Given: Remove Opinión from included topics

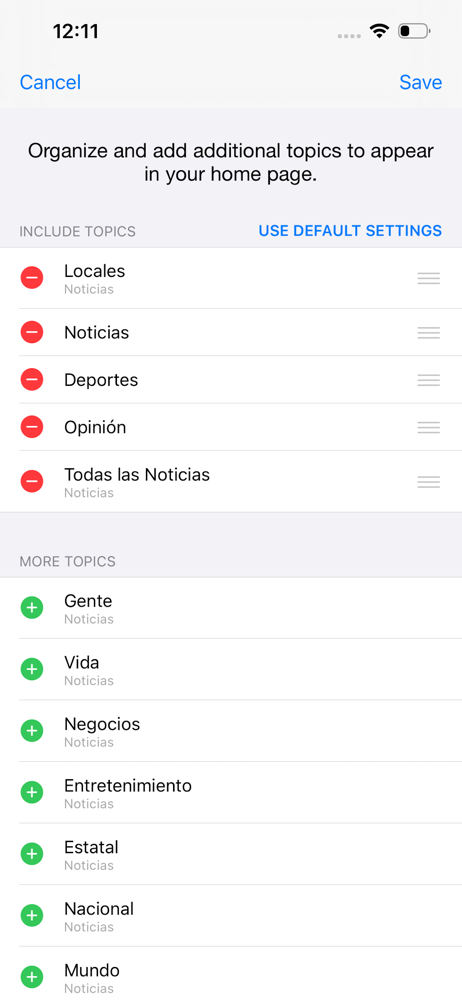Looking at the screenshot, I should 32,427.
